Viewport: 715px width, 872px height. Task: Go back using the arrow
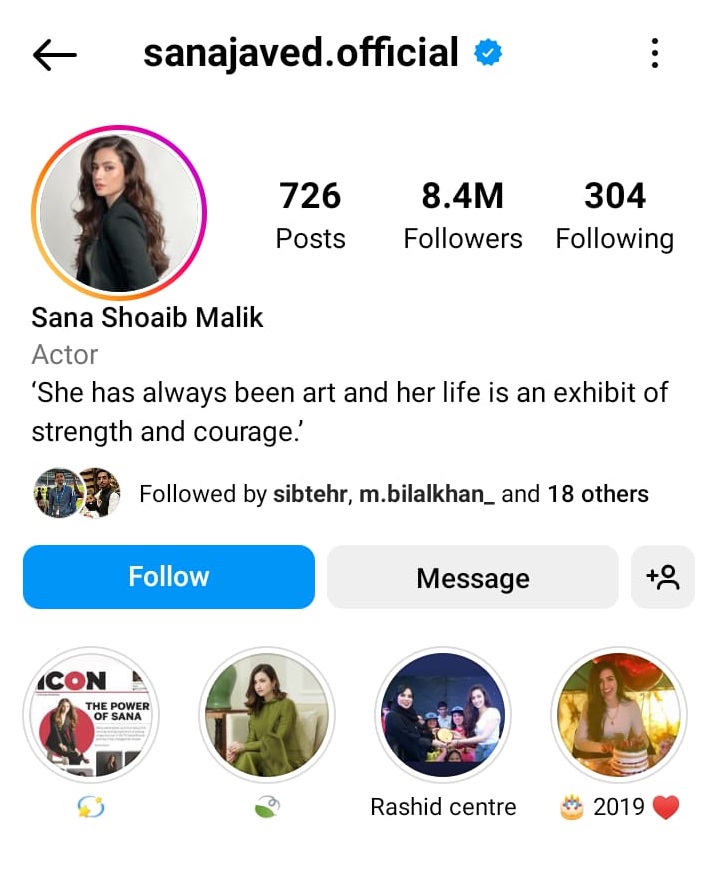coord(54,55)
